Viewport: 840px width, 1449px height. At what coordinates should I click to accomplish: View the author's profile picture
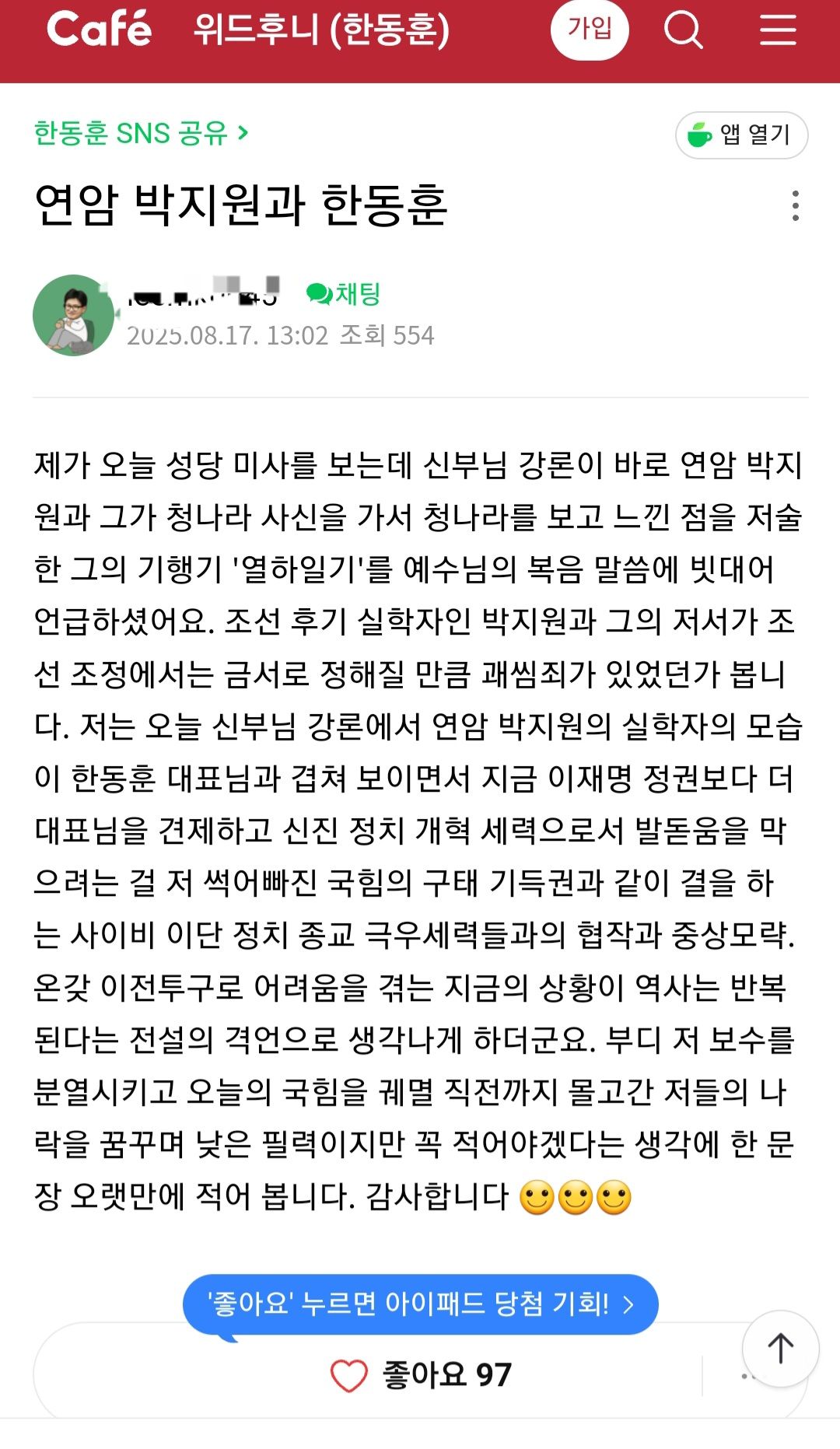[73, 315]
